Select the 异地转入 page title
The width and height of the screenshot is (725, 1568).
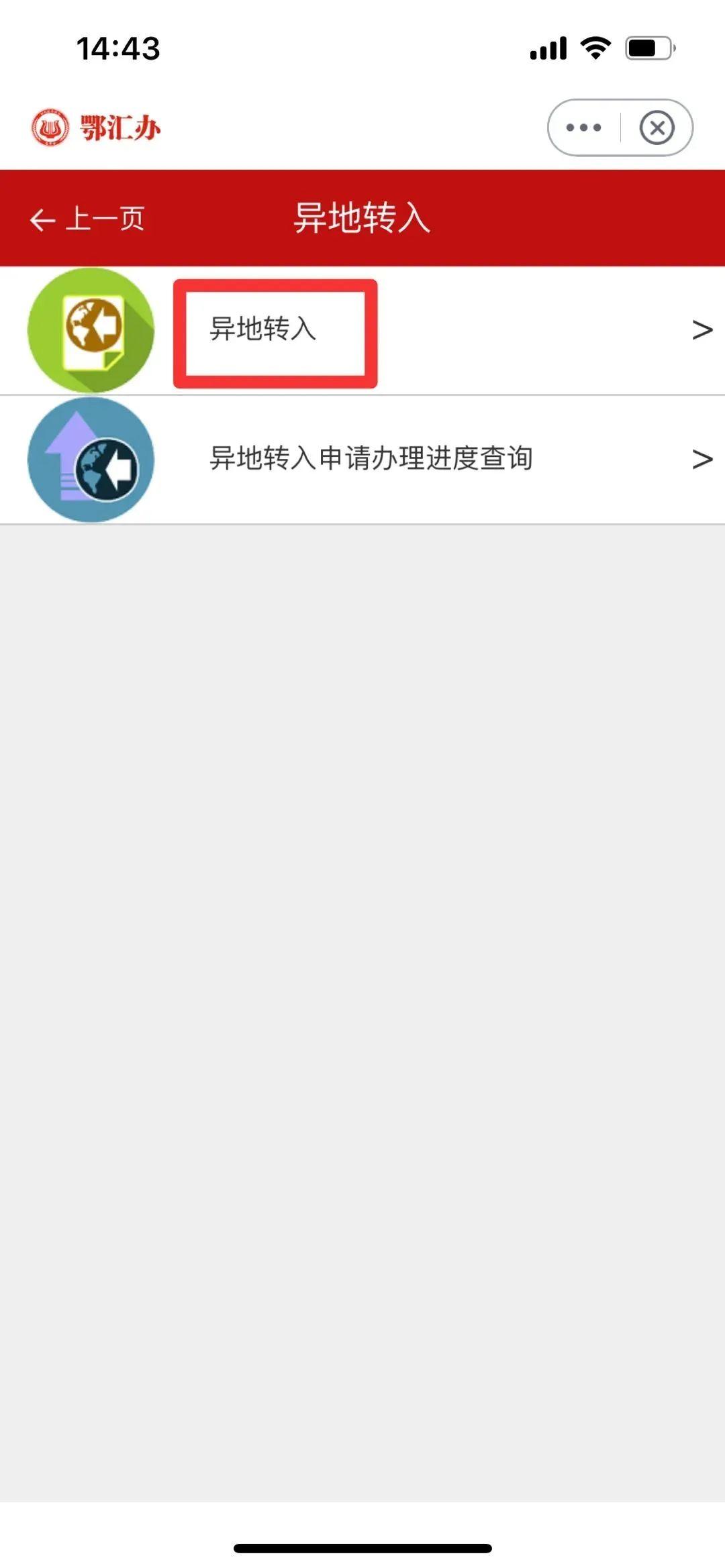click(x=362, y=219)
